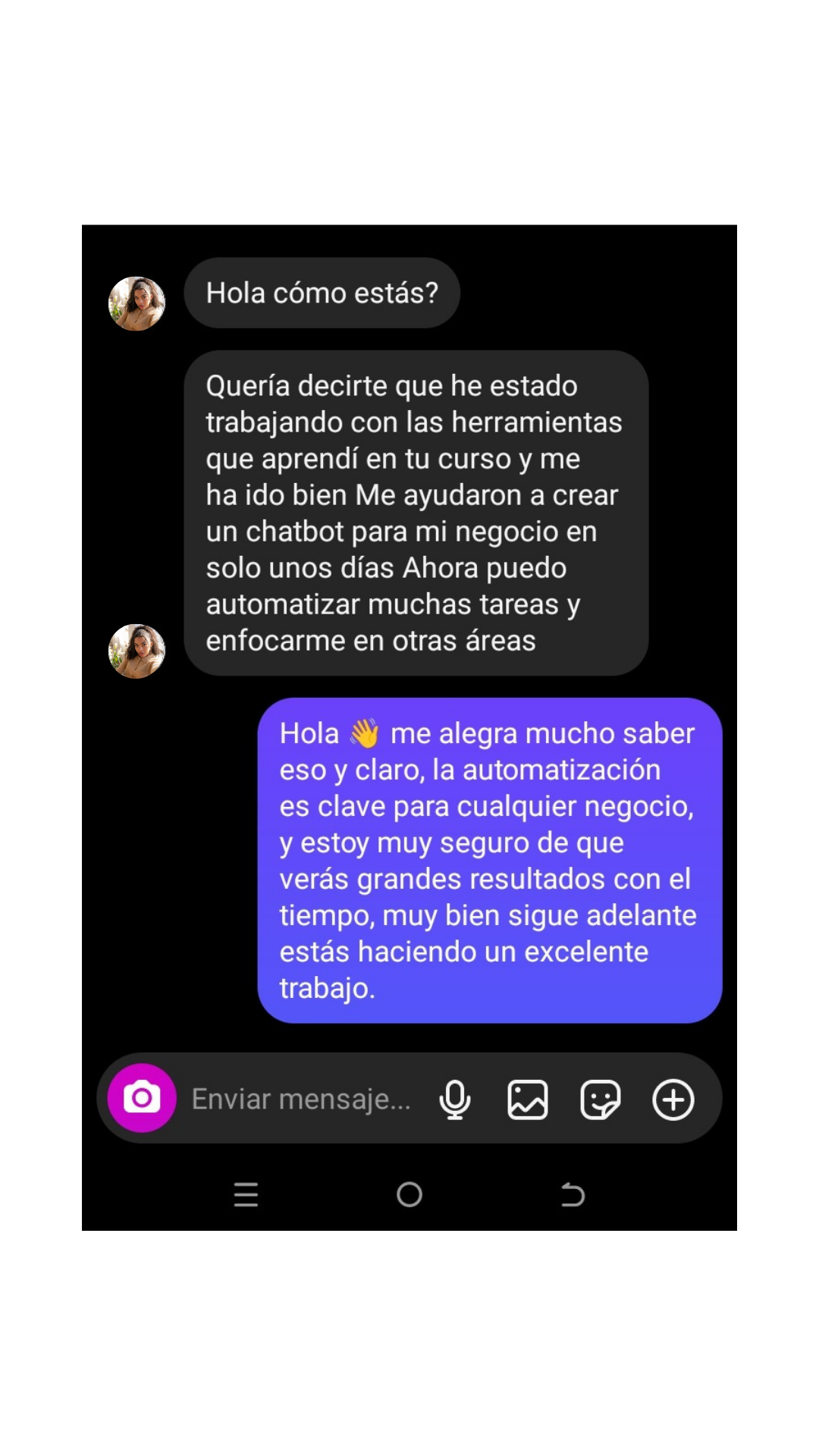The height and width of the screenshot is (1456, 819).
Task: Open sender's profile photo beside "Hola cómo estás?"
Action: tap(137, 303)
